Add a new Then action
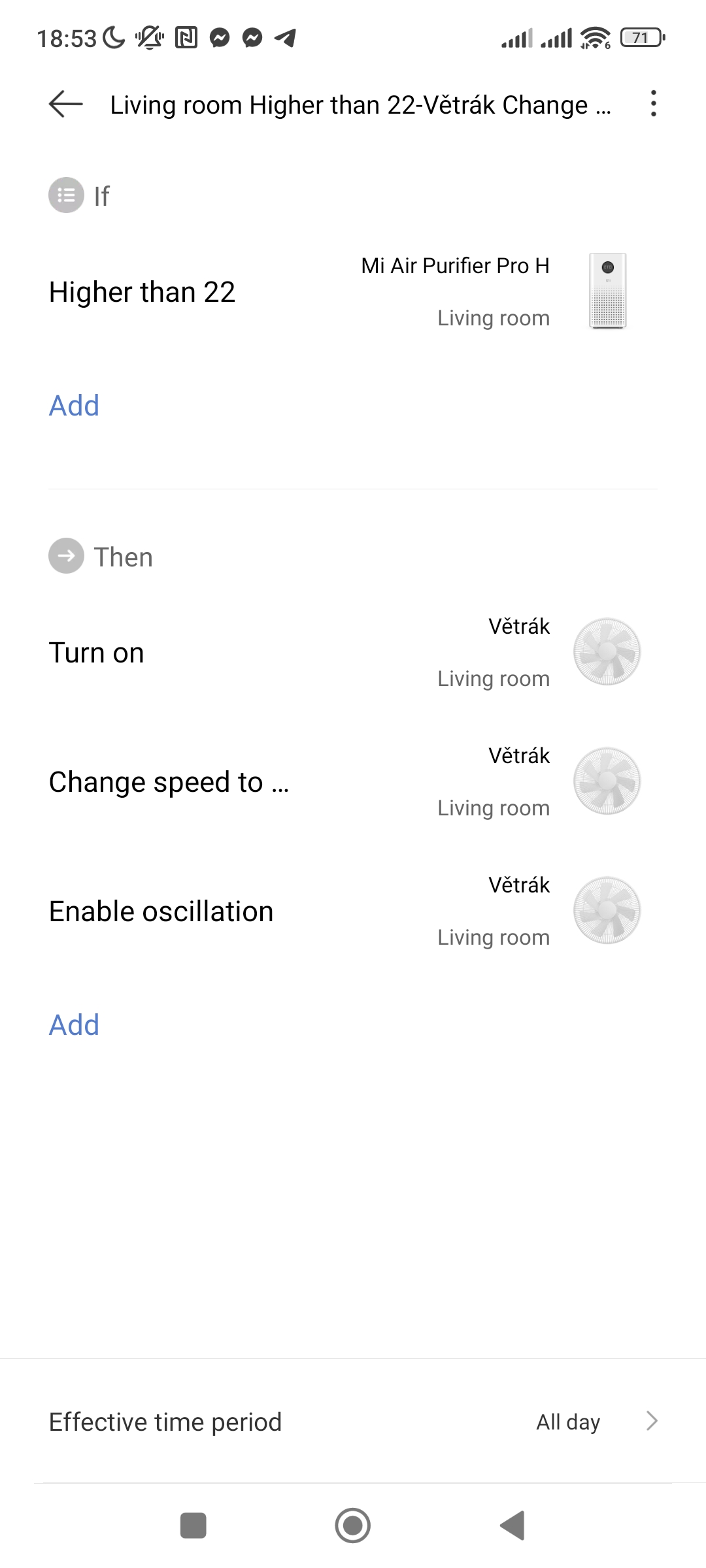The width and height of the screenshot is (706, 1568). pyautogui.click(x=74, y=1025)
